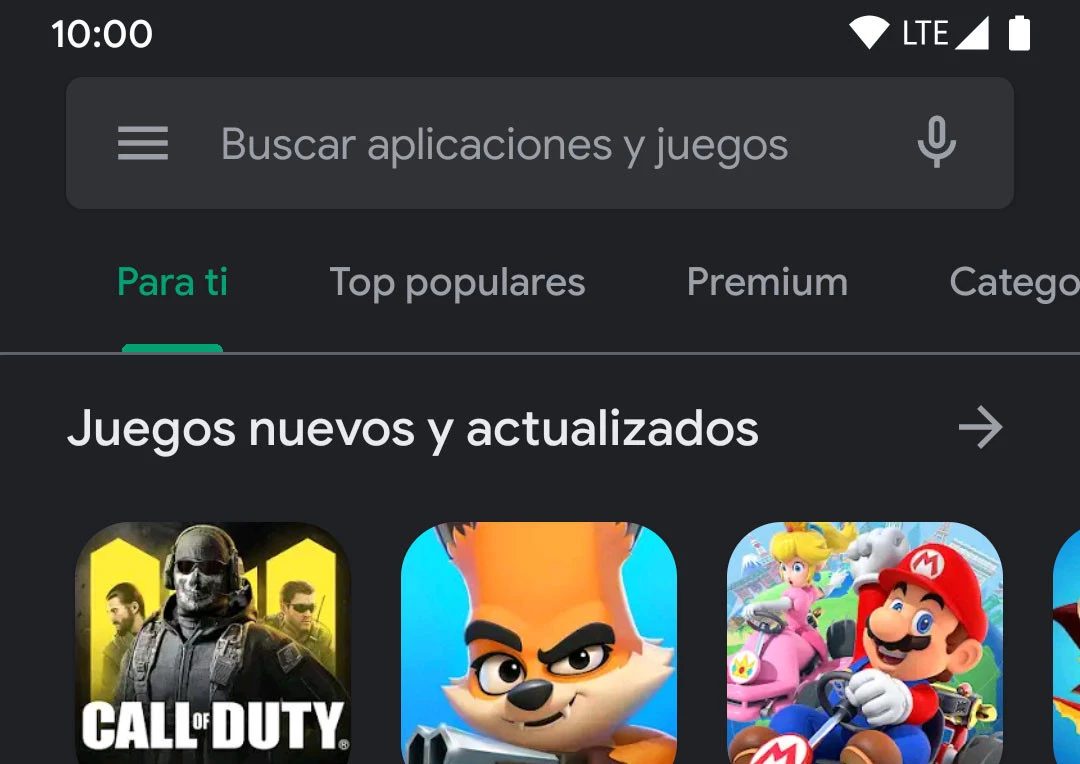Expand Juegos nuevos y actualizados with the arrow
This screenshot has height=764, width=1080.
(x=980, y=429)
